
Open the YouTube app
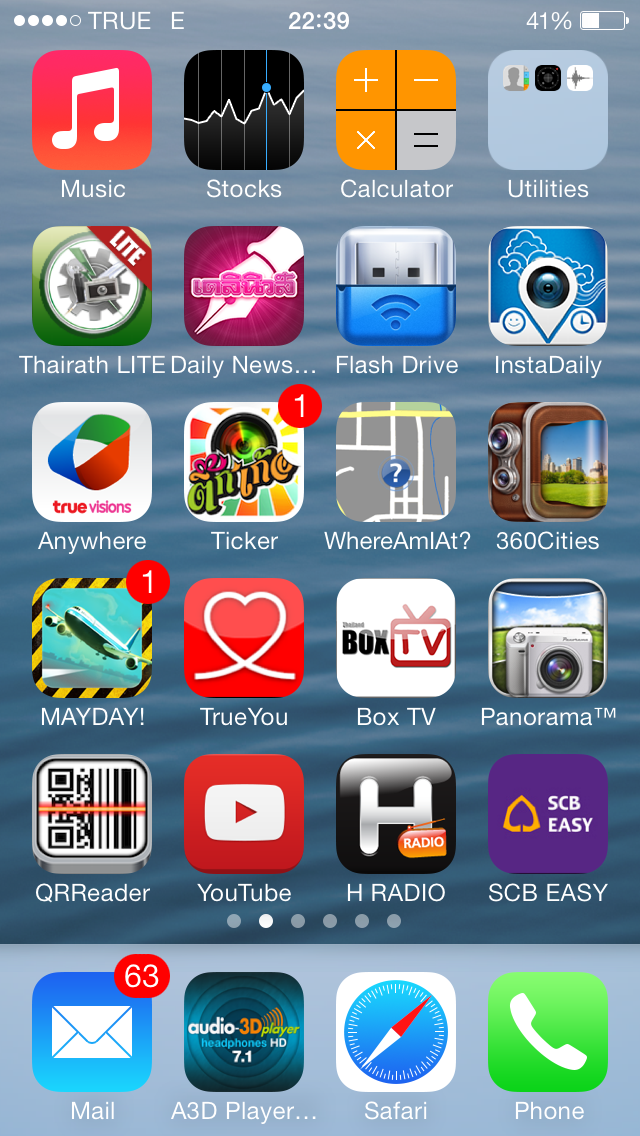coord(244,814)
